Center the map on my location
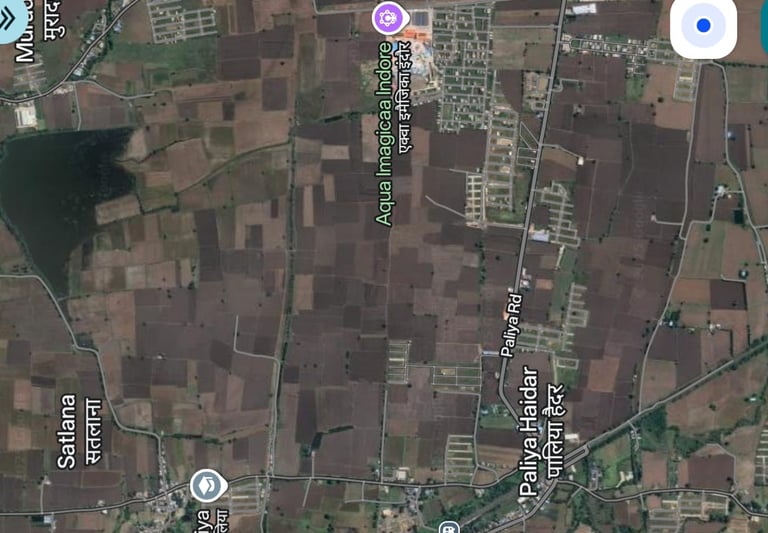This screenshot has height=533, width=768. coord(703,26)
